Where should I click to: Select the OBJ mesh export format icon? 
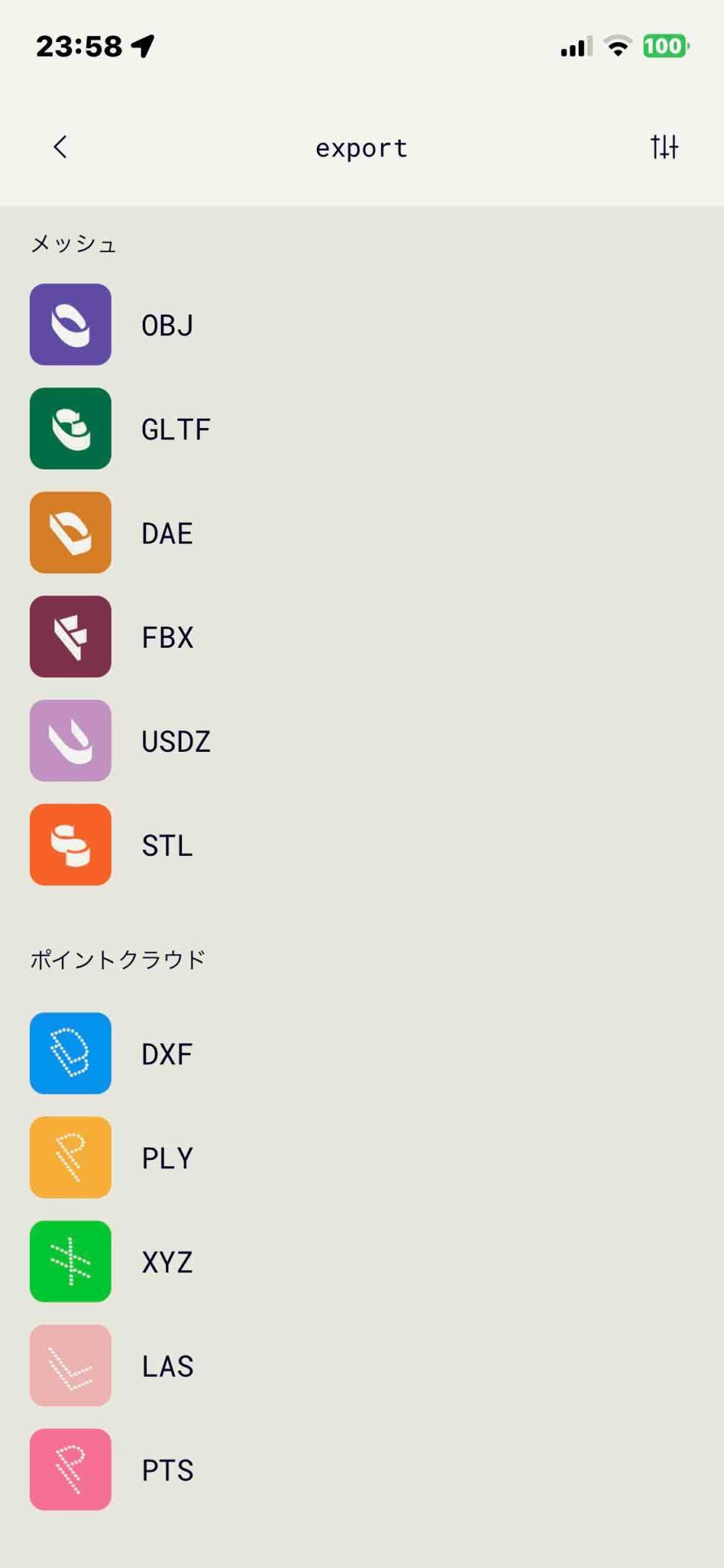(70, 324)
